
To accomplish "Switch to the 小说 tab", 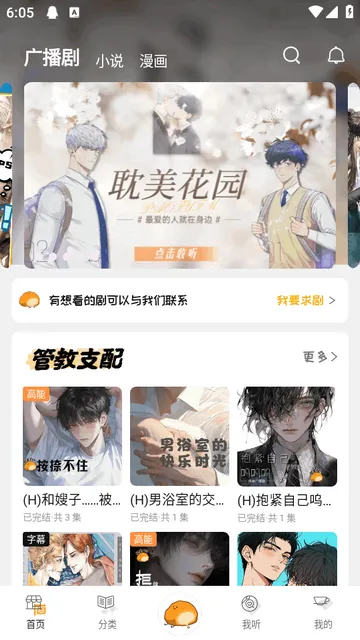I will tap(109, 61).
